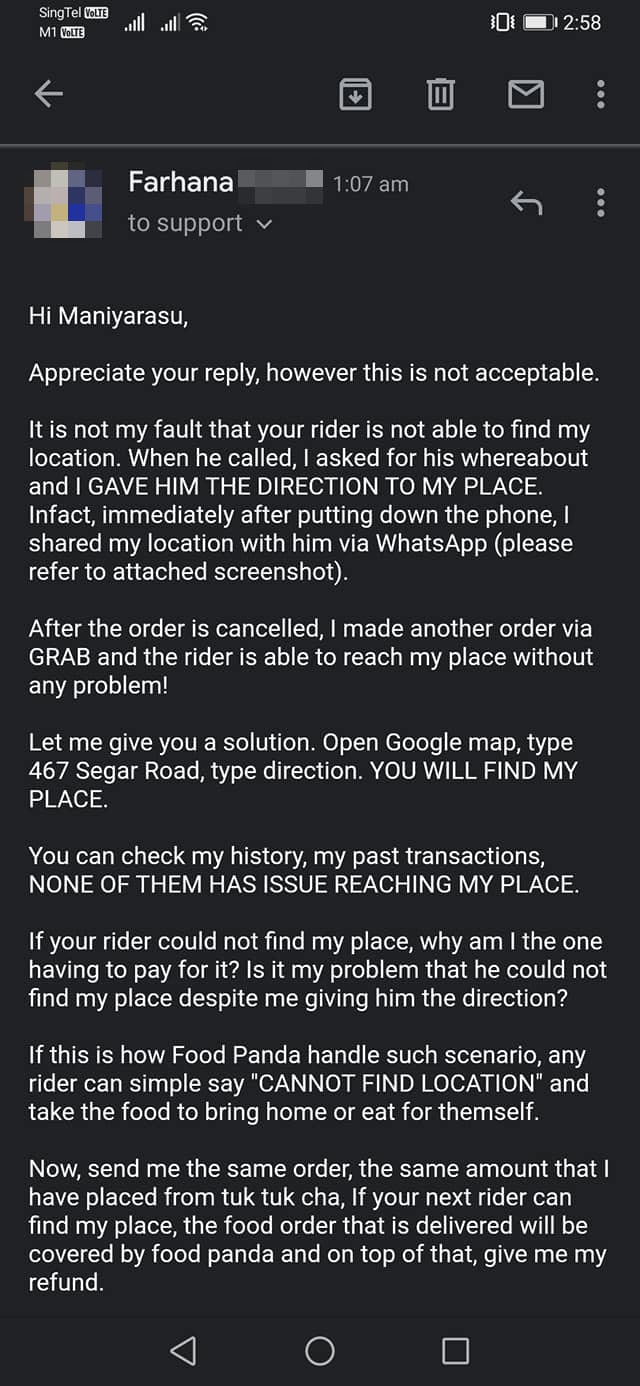
Task: Delete this email with the trash icon
Action: point(441,95)
